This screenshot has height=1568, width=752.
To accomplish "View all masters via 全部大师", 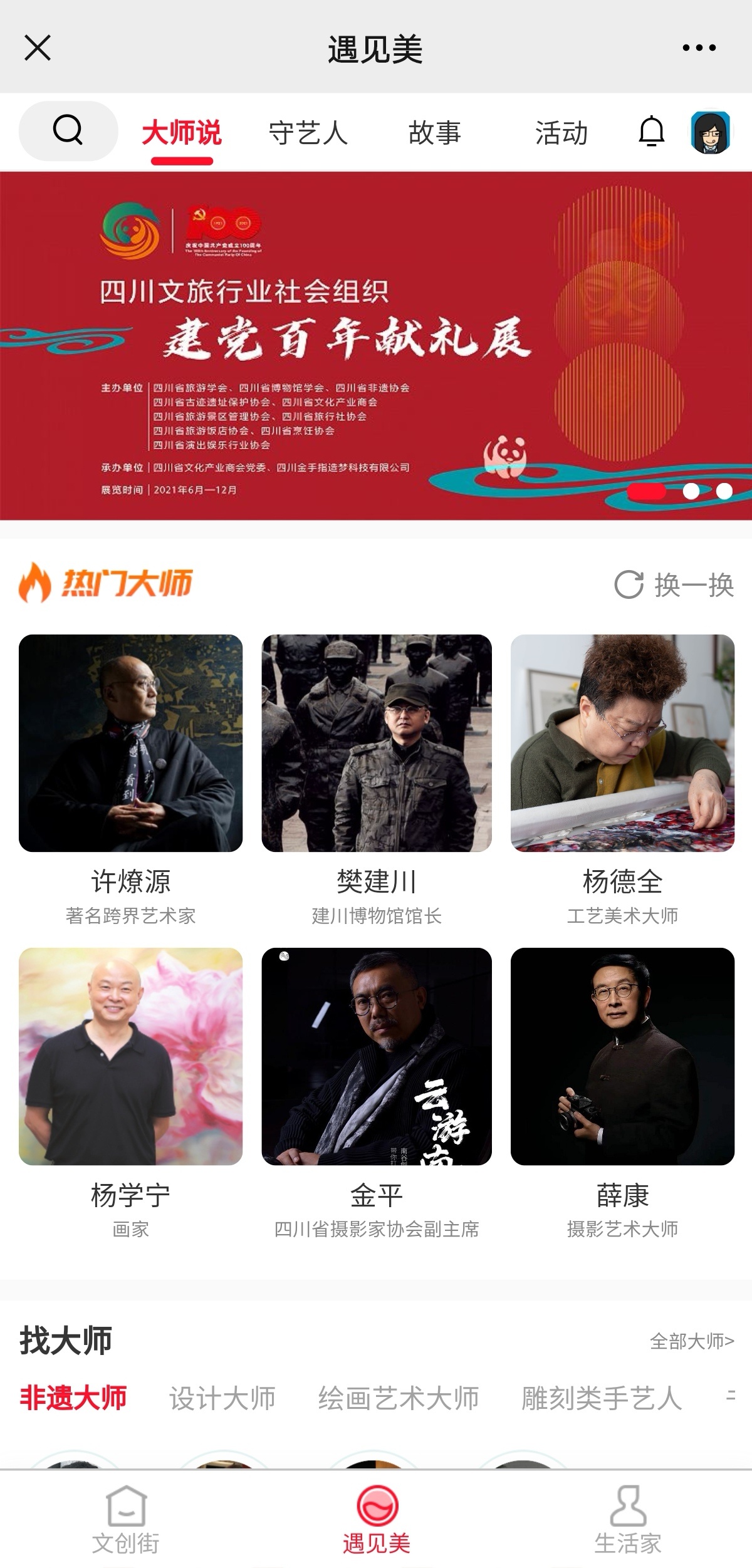I will pyautogui.click(x=691, y=1341).
